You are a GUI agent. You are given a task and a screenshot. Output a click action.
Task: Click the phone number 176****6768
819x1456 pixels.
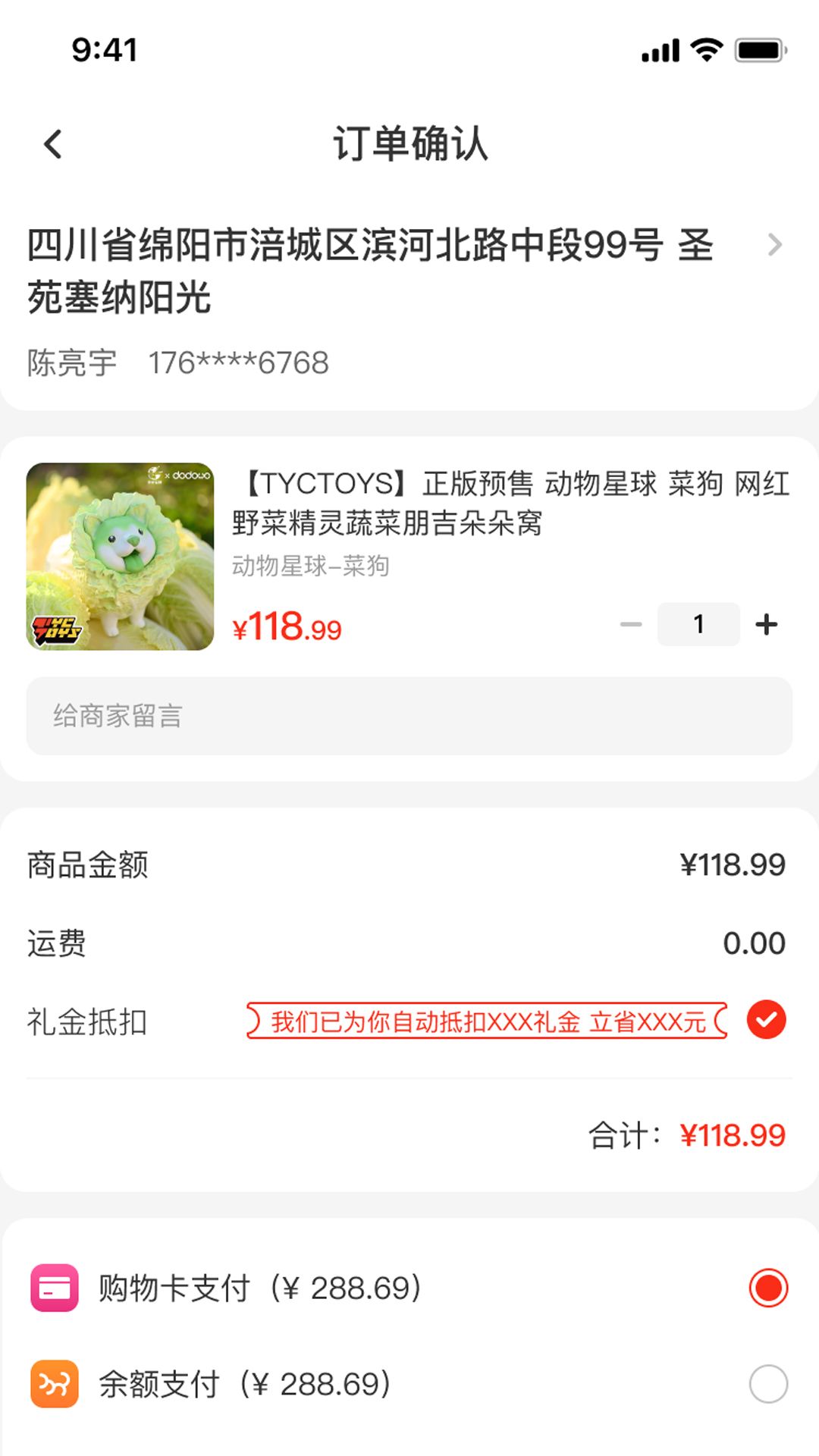[238, 362]
